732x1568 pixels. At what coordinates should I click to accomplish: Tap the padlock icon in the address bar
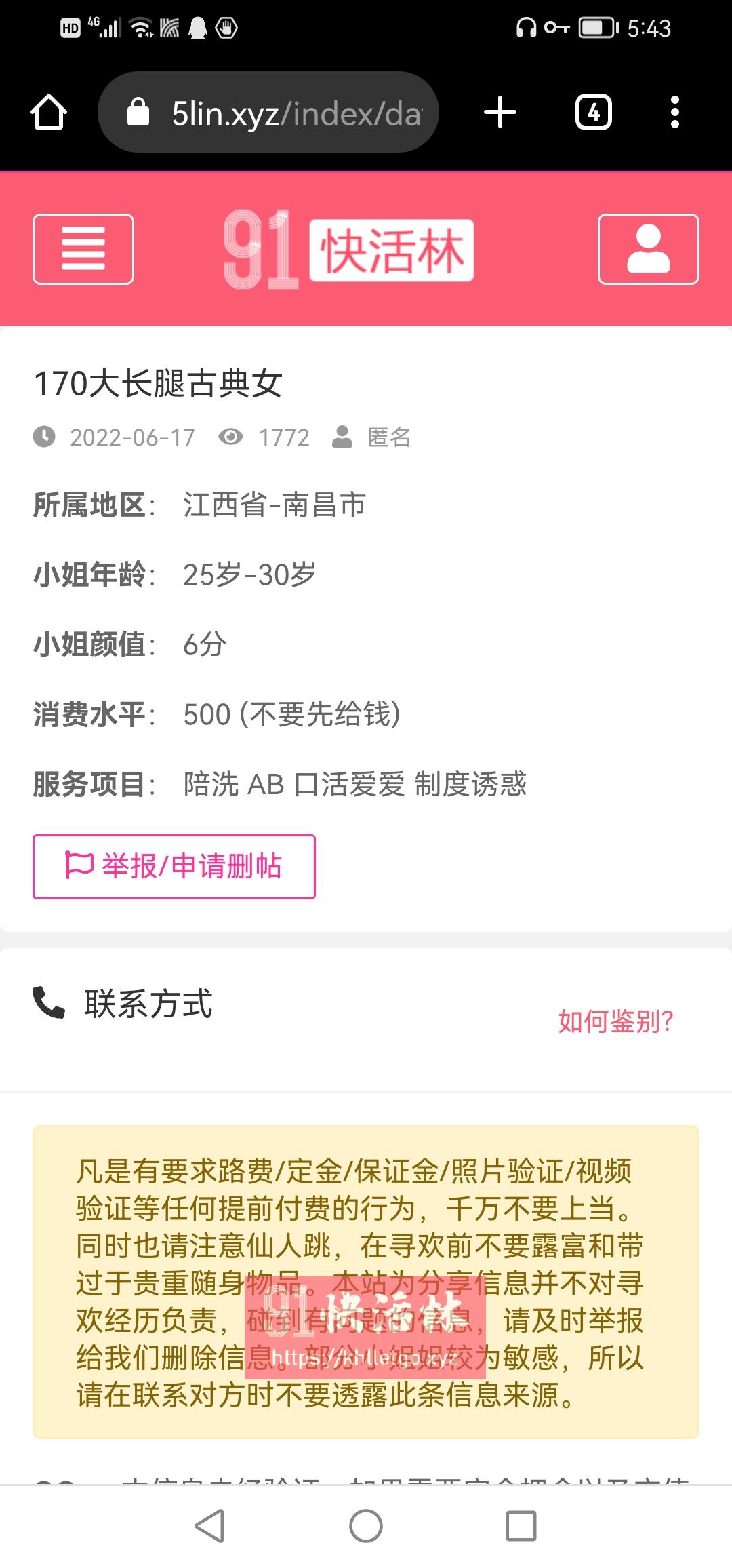point(138,113)
